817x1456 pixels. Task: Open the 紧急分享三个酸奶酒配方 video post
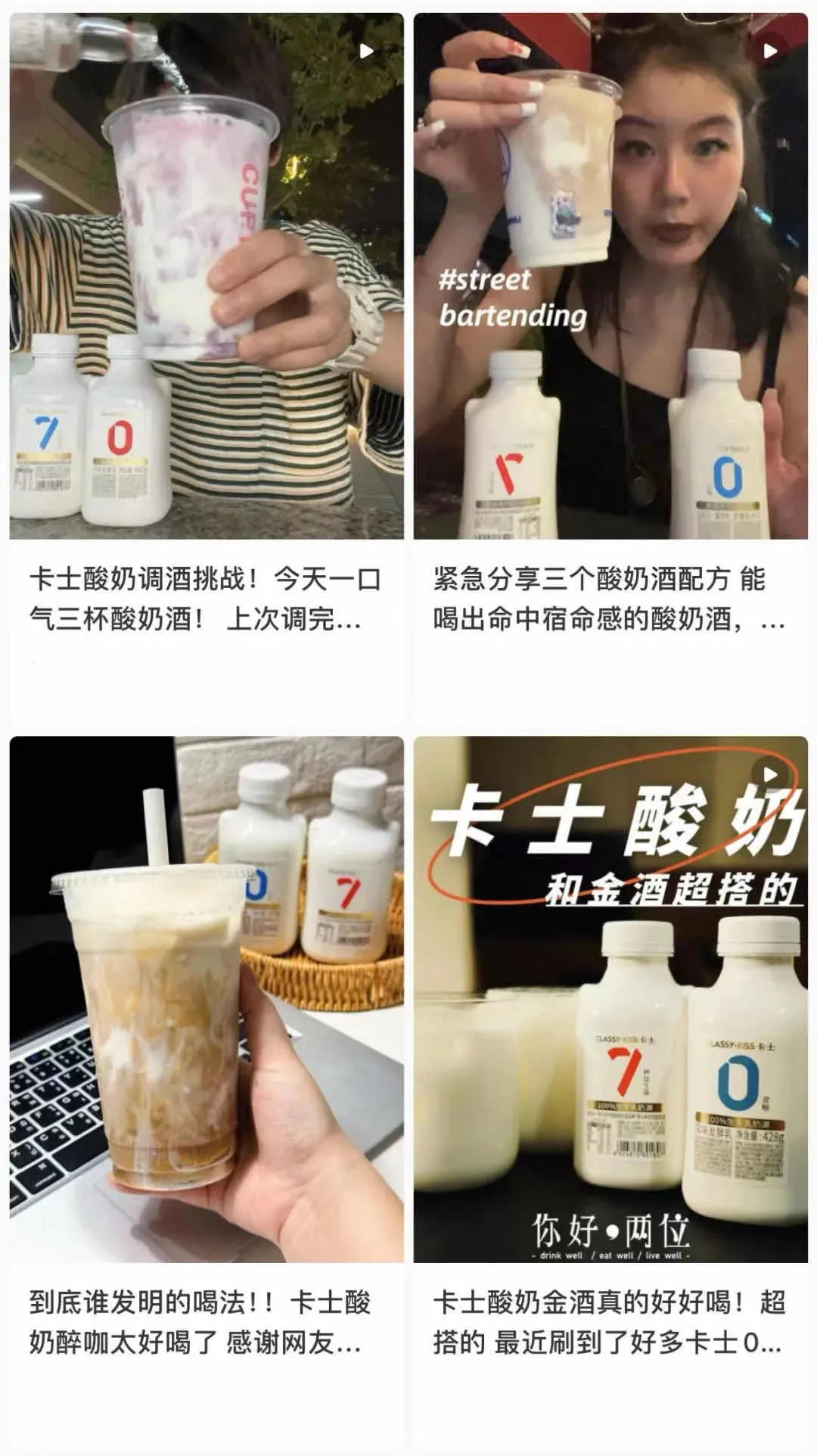click(610, 276)
